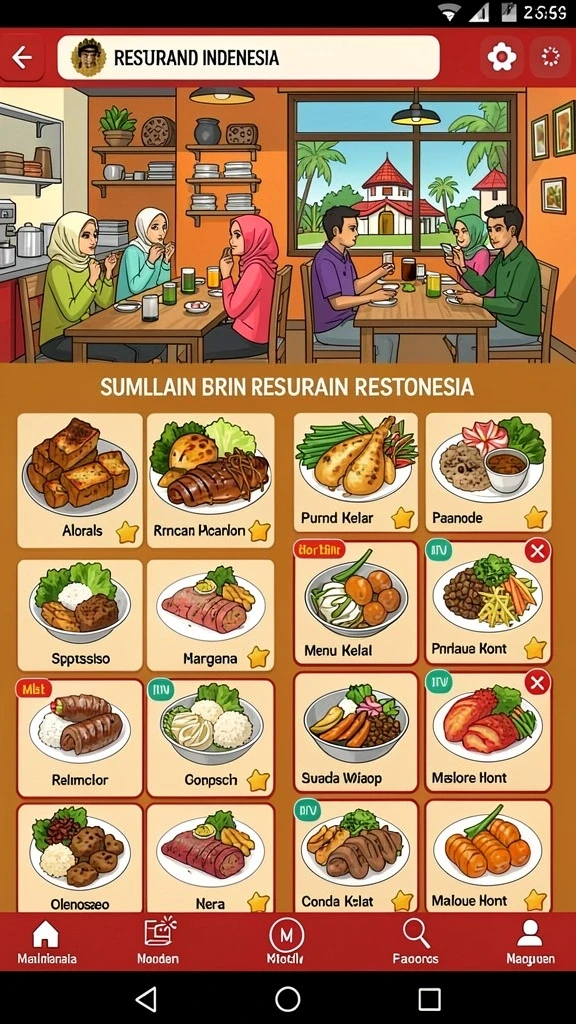Remove the Pnrlaua Kont card with X
This screenshot has width=576, height=1024.
[537, 551]
